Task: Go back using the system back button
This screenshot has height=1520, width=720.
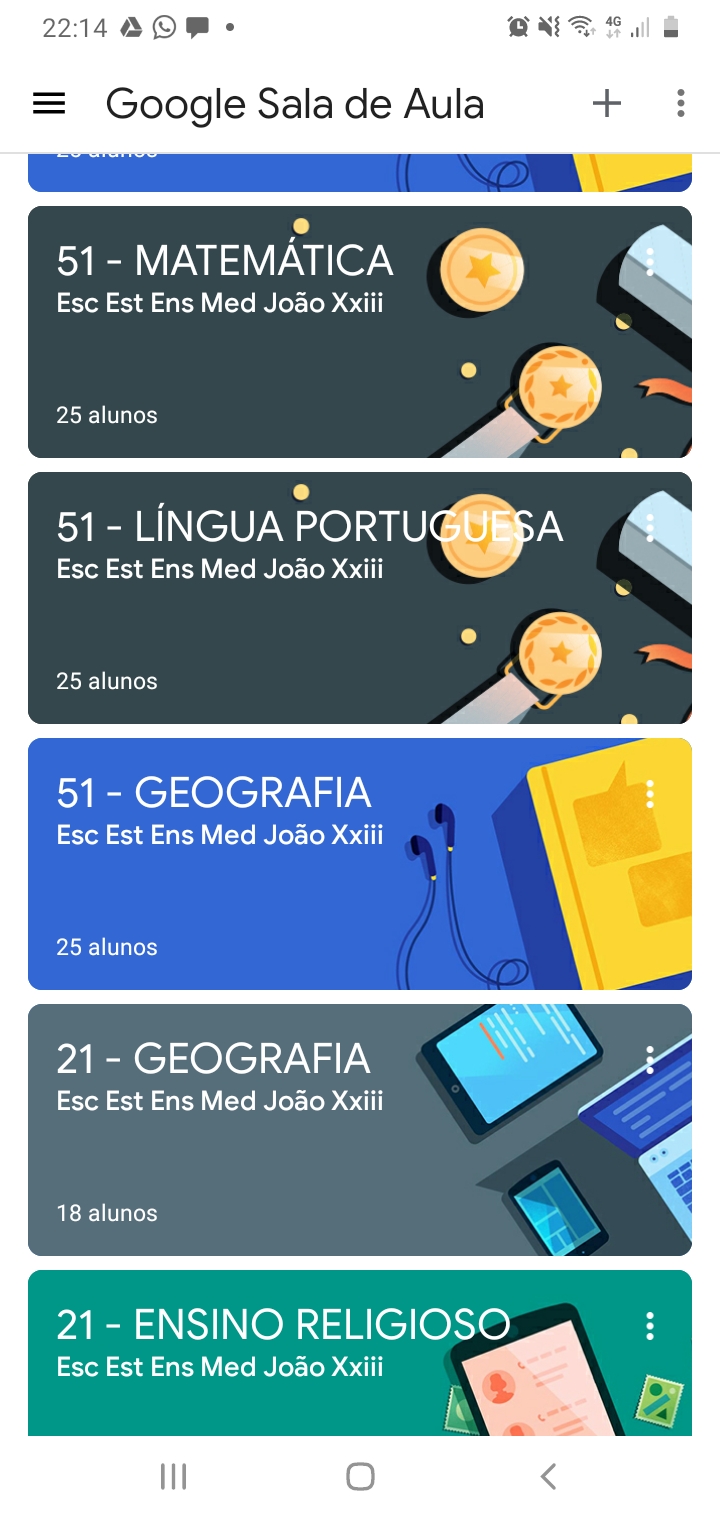Action: (547, 1476)
